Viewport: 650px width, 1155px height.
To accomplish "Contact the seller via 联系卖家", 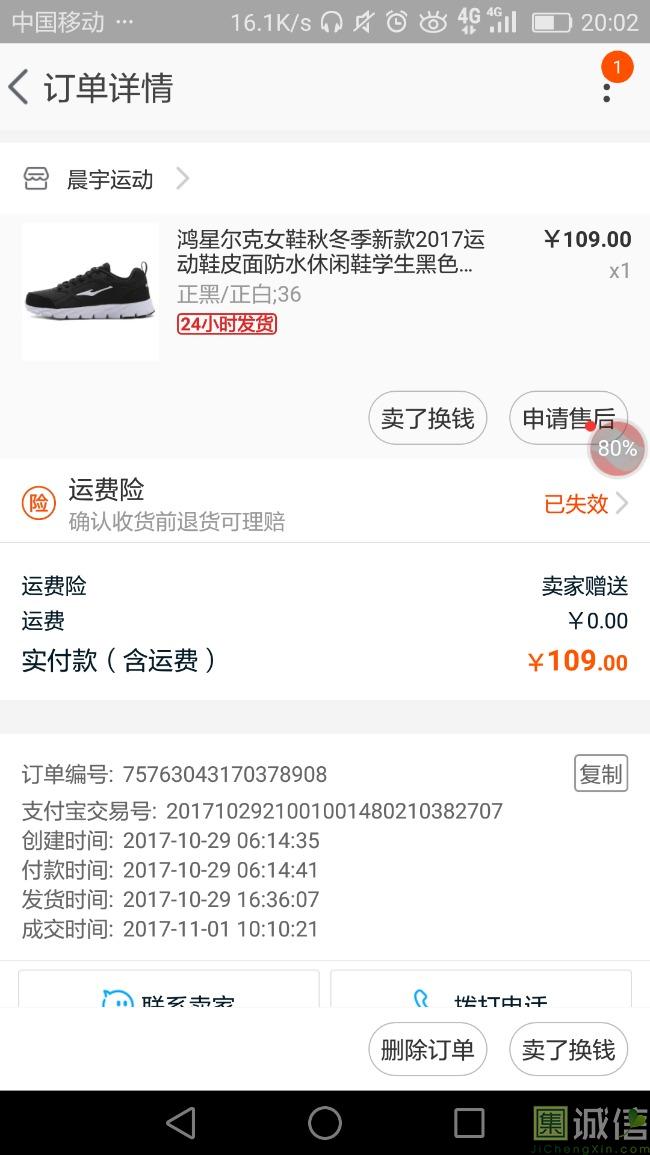I will [x=169, y=993].
